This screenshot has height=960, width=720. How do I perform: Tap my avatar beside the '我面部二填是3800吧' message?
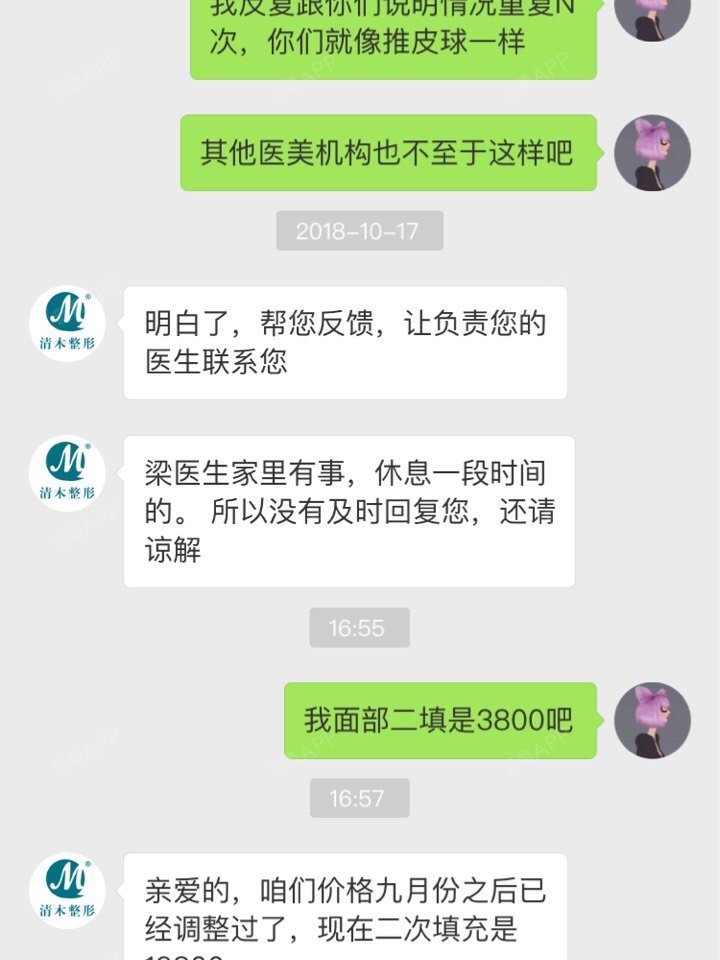point(652,721)
